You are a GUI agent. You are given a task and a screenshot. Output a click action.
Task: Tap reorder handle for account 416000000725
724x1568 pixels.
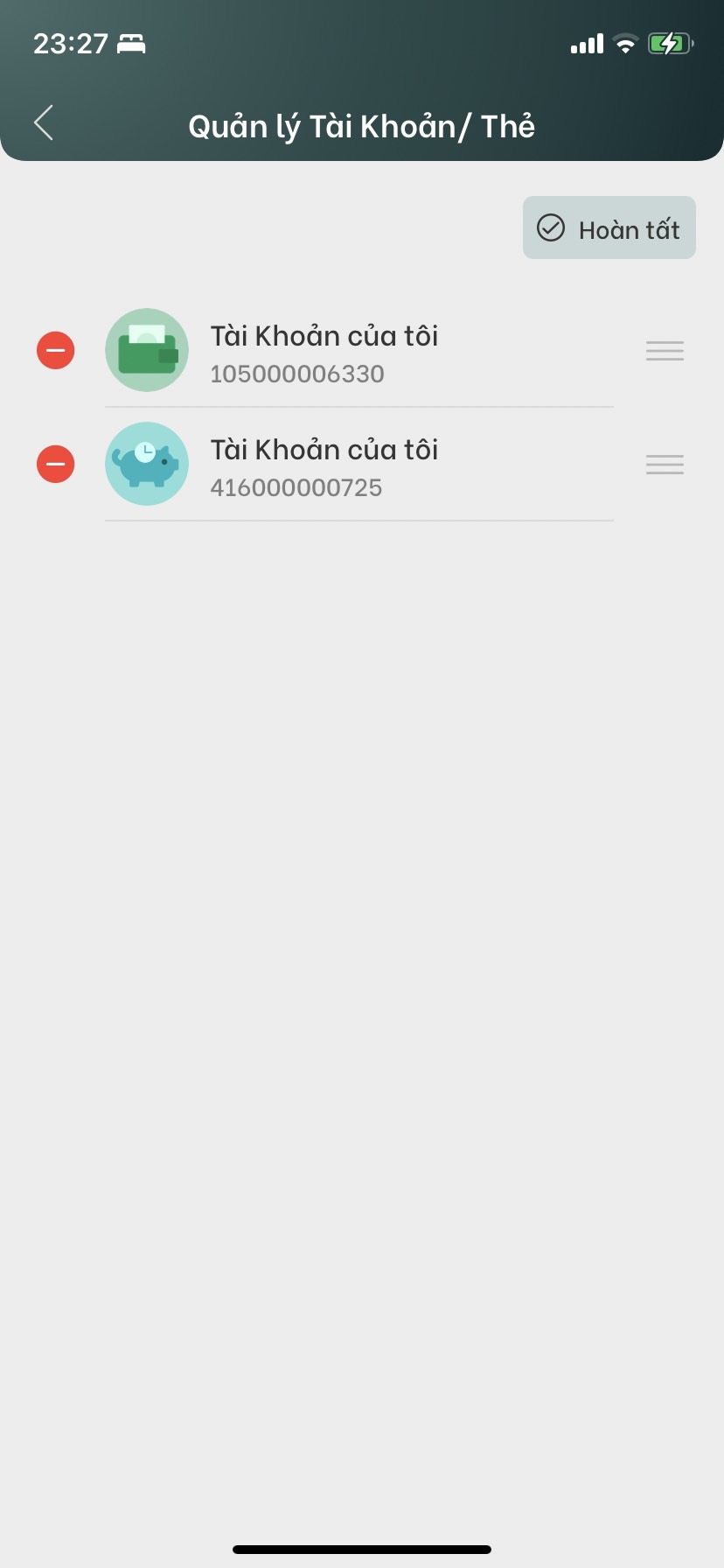665,465
